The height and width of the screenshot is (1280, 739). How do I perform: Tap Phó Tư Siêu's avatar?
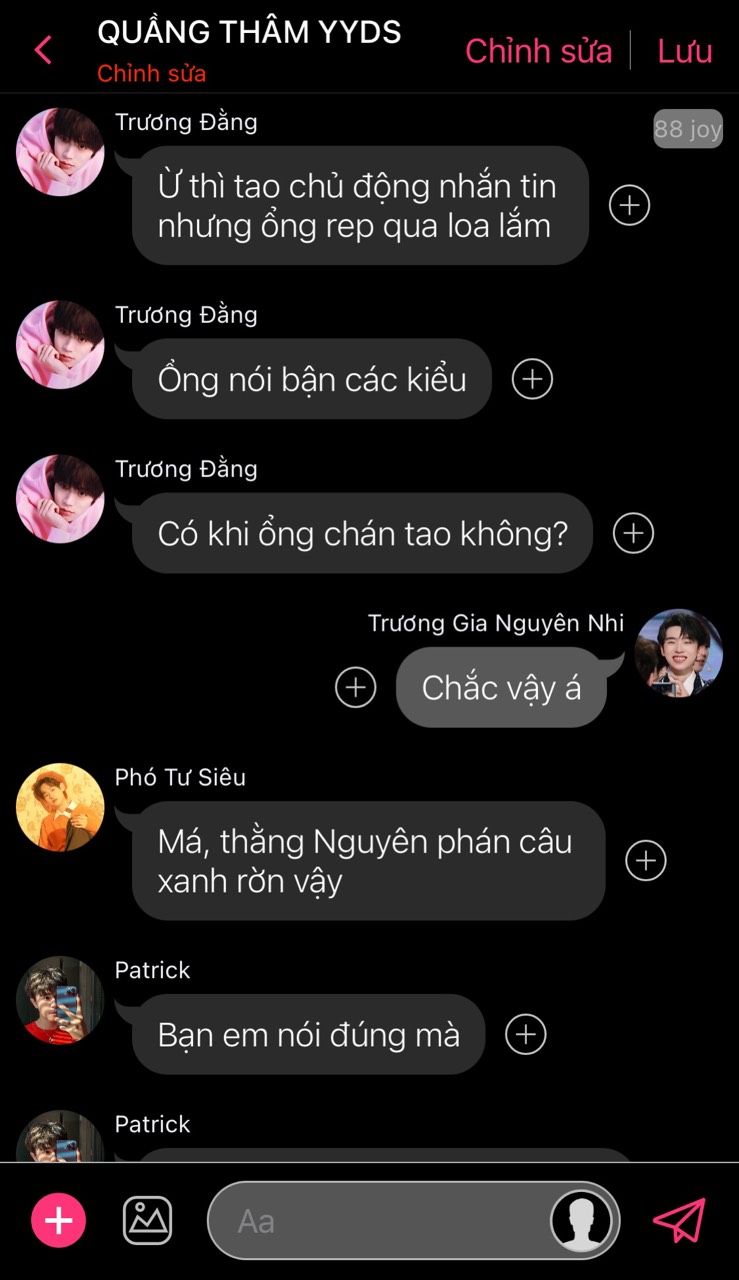[x=60, y=807]
